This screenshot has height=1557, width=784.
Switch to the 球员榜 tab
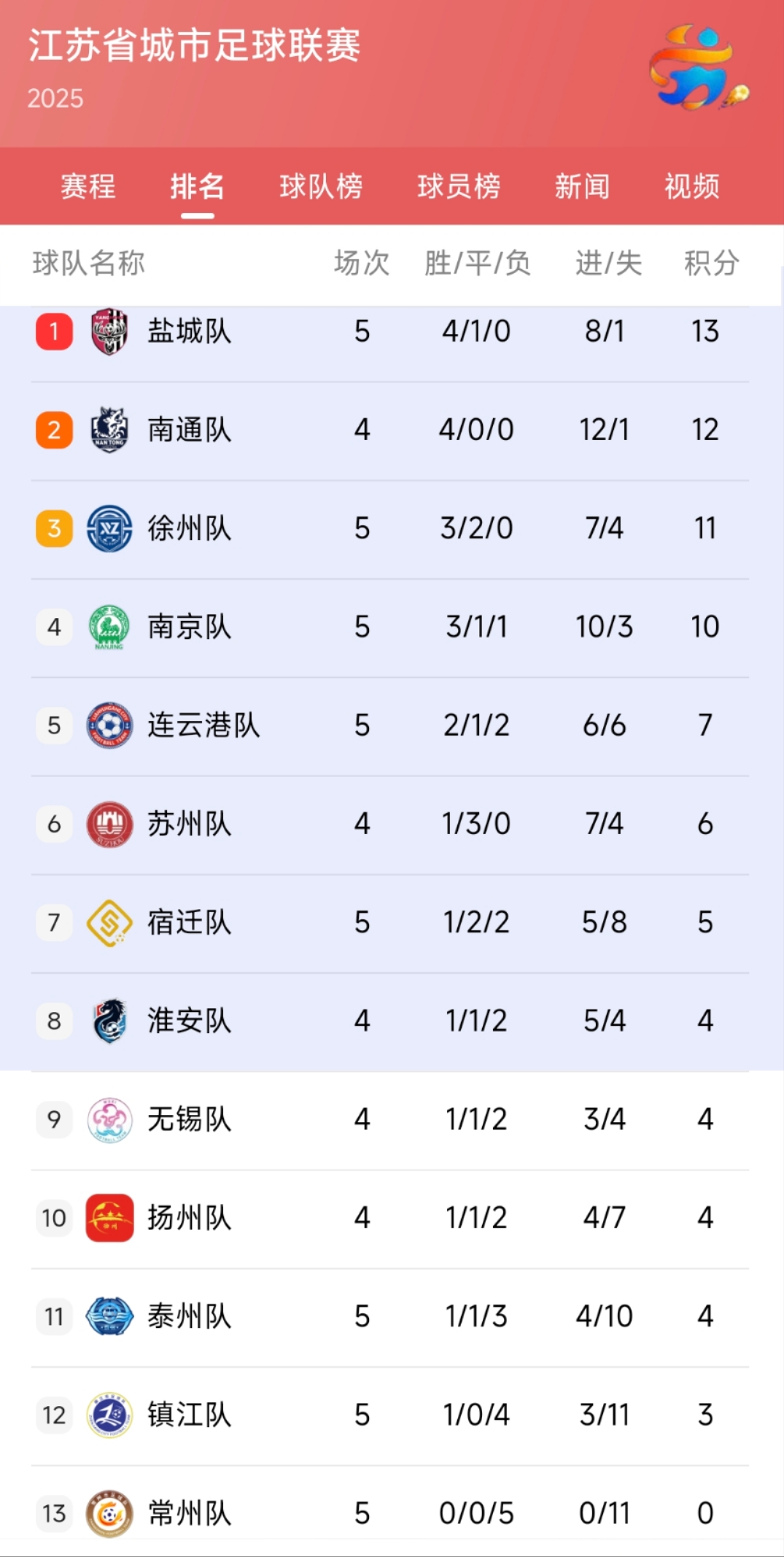click(x=459, y=186)
